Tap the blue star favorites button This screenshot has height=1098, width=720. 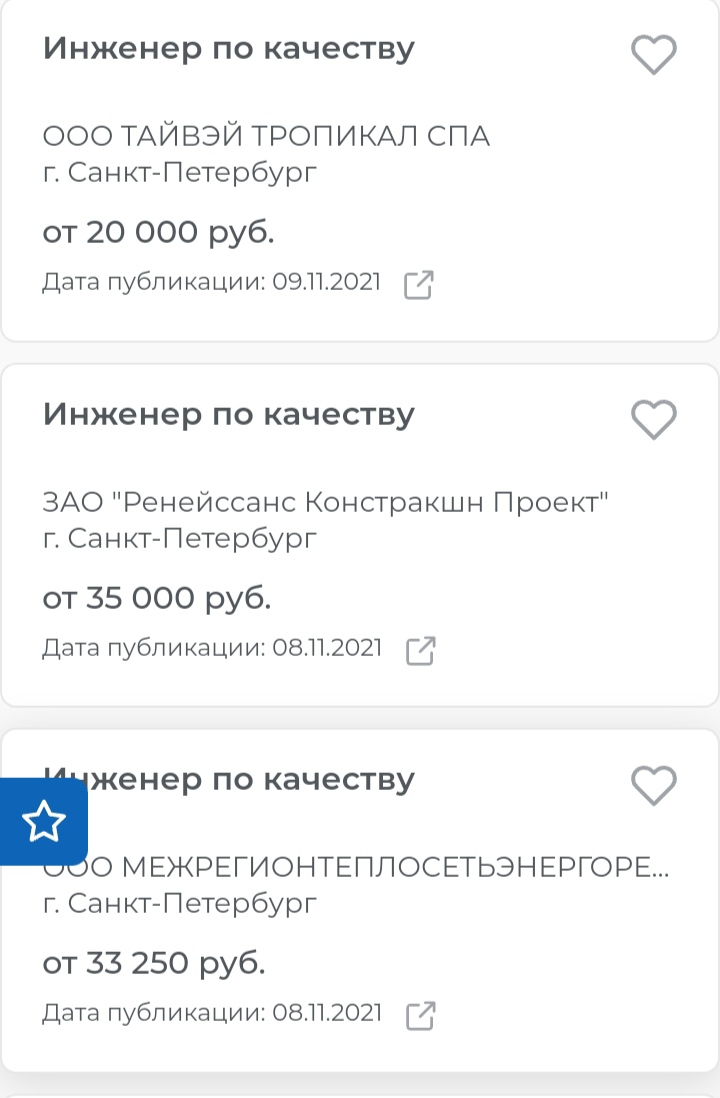(43, 821)
